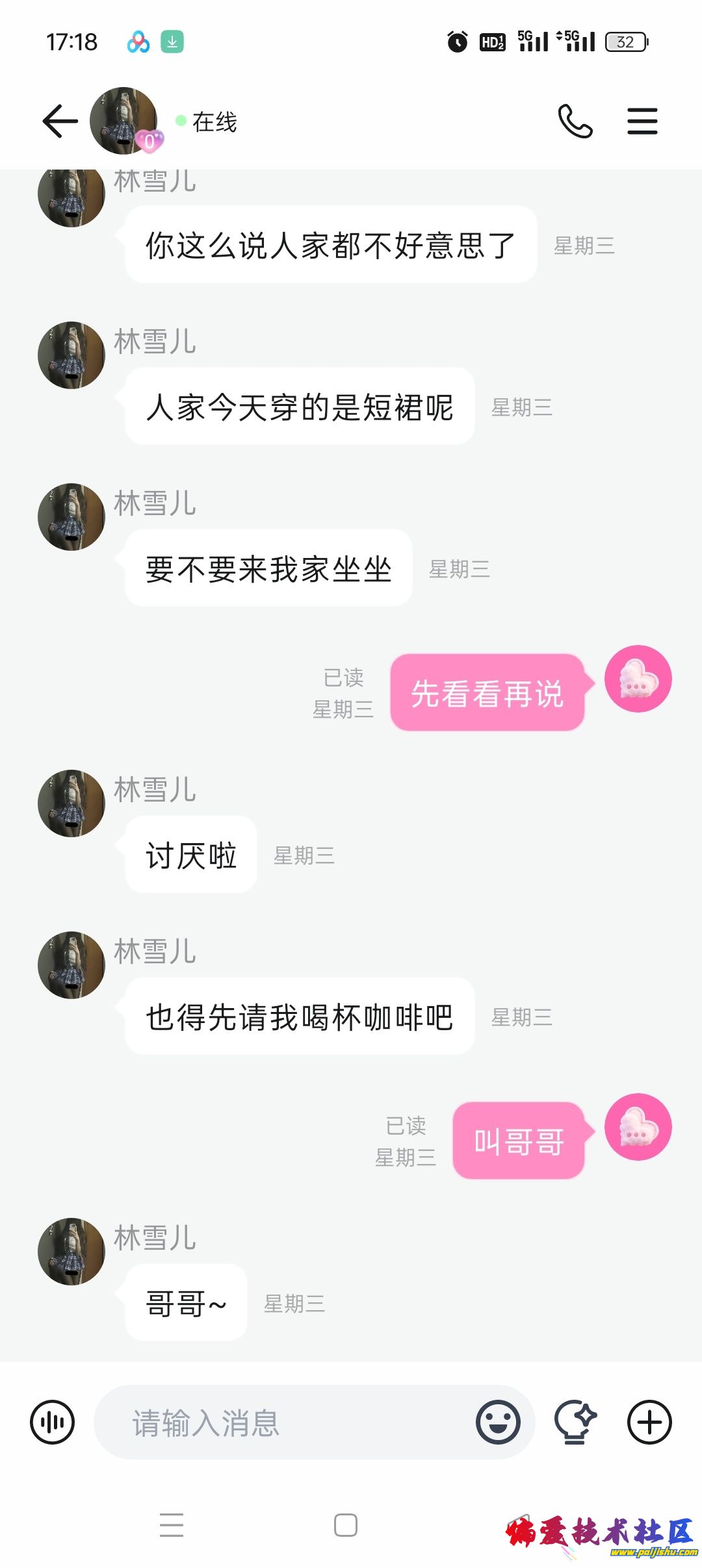Start a voice call with 林雪儿
Screen dimensions: 702x1568
click(575, 120)
